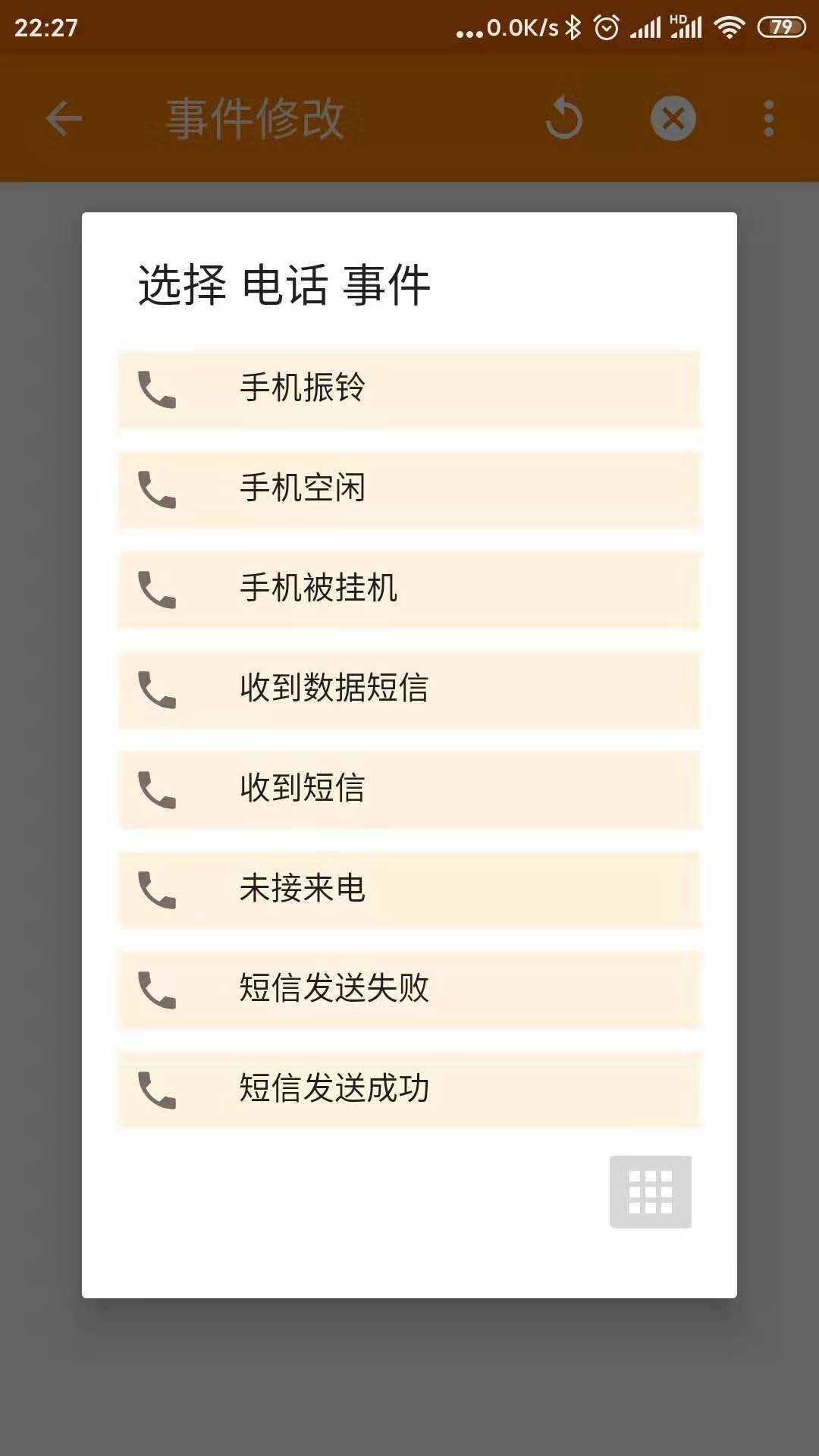The image size is (819, 1456).
Task: Select the 手机振铃 phone event
Action: pyautogui.click(x=409, y=388)
